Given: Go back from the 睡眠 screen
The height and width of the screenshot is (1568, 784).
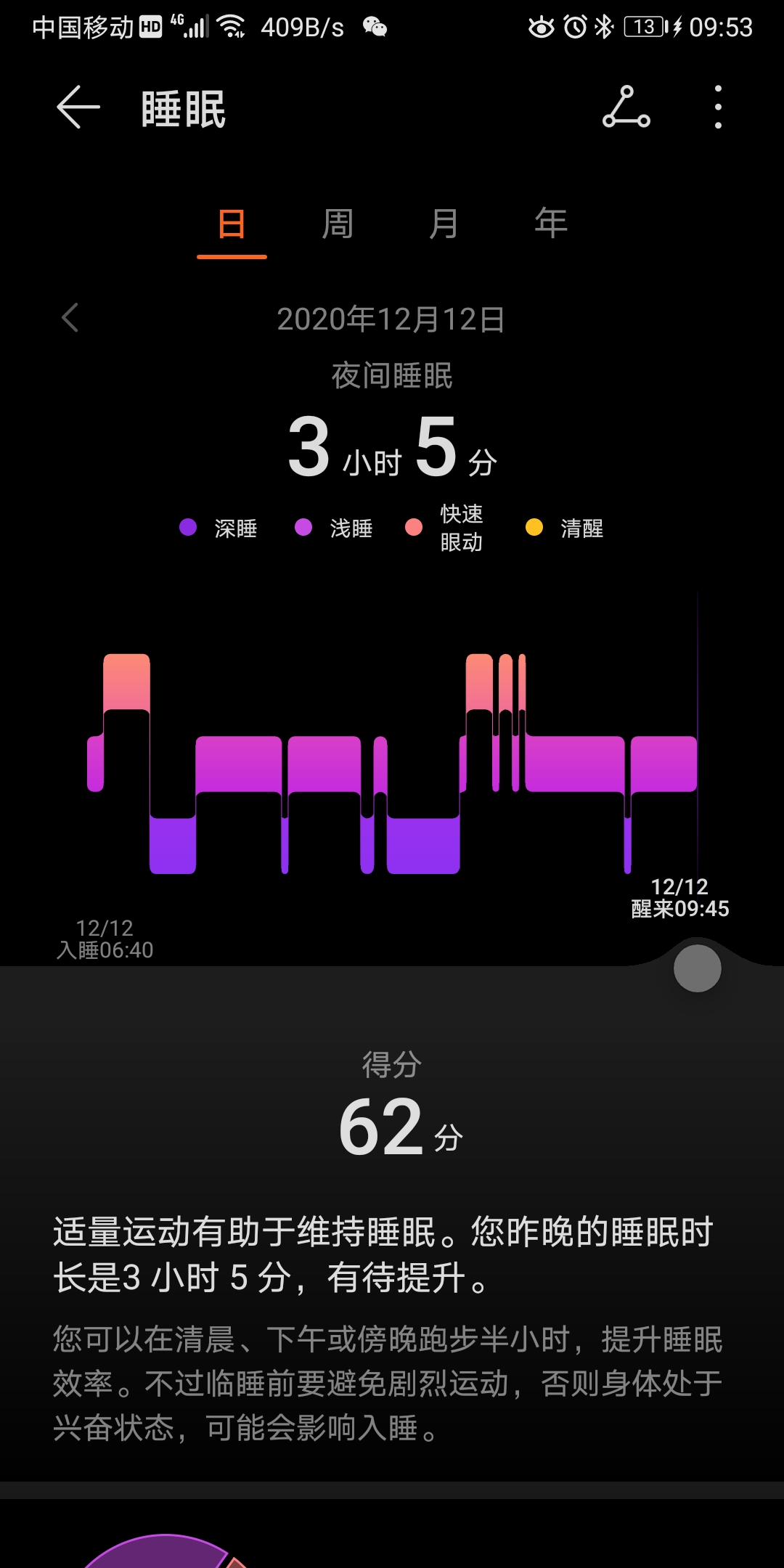Looking at the screenshot, I should (x=78, y=107).
